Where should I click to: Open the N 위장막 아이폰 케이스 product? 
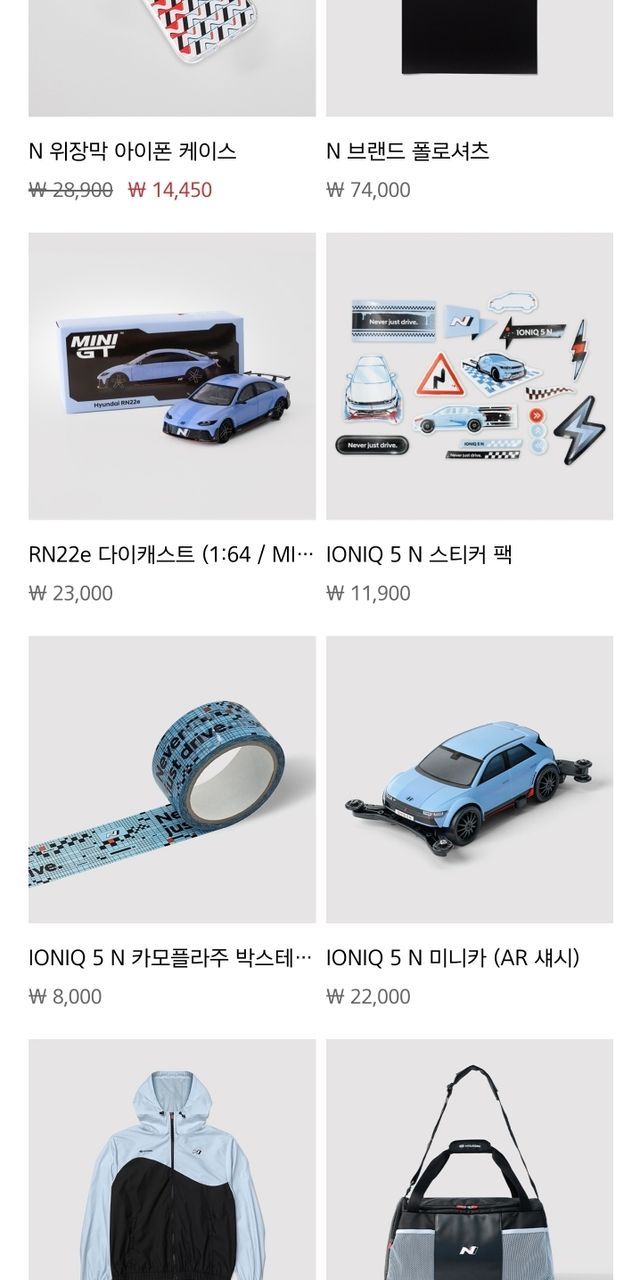click(172, 58)
